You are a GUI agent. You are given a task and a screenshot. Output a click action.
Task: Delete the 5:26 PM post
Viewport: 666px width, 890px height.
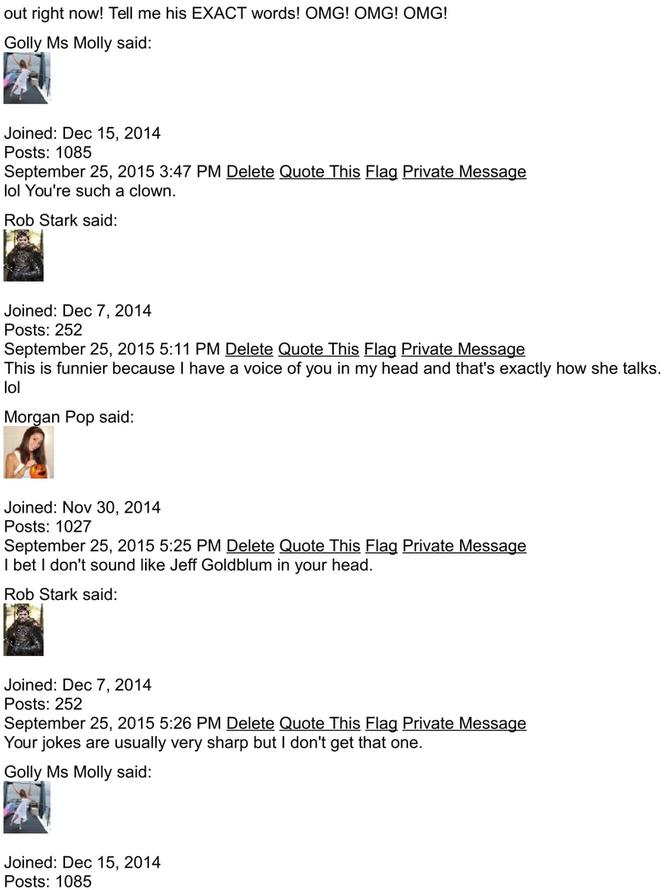[250, 723]
